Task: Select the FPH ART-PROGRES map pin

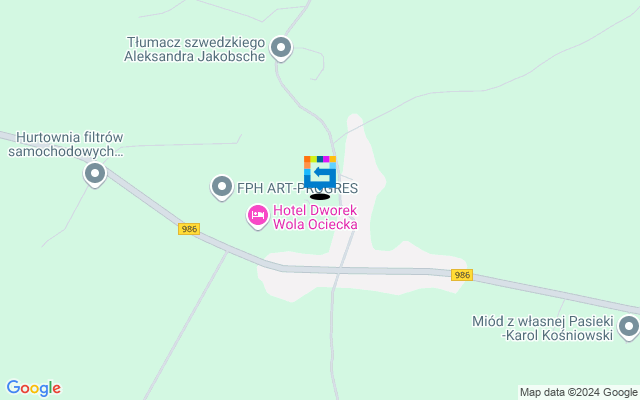Action: point(222,186)
